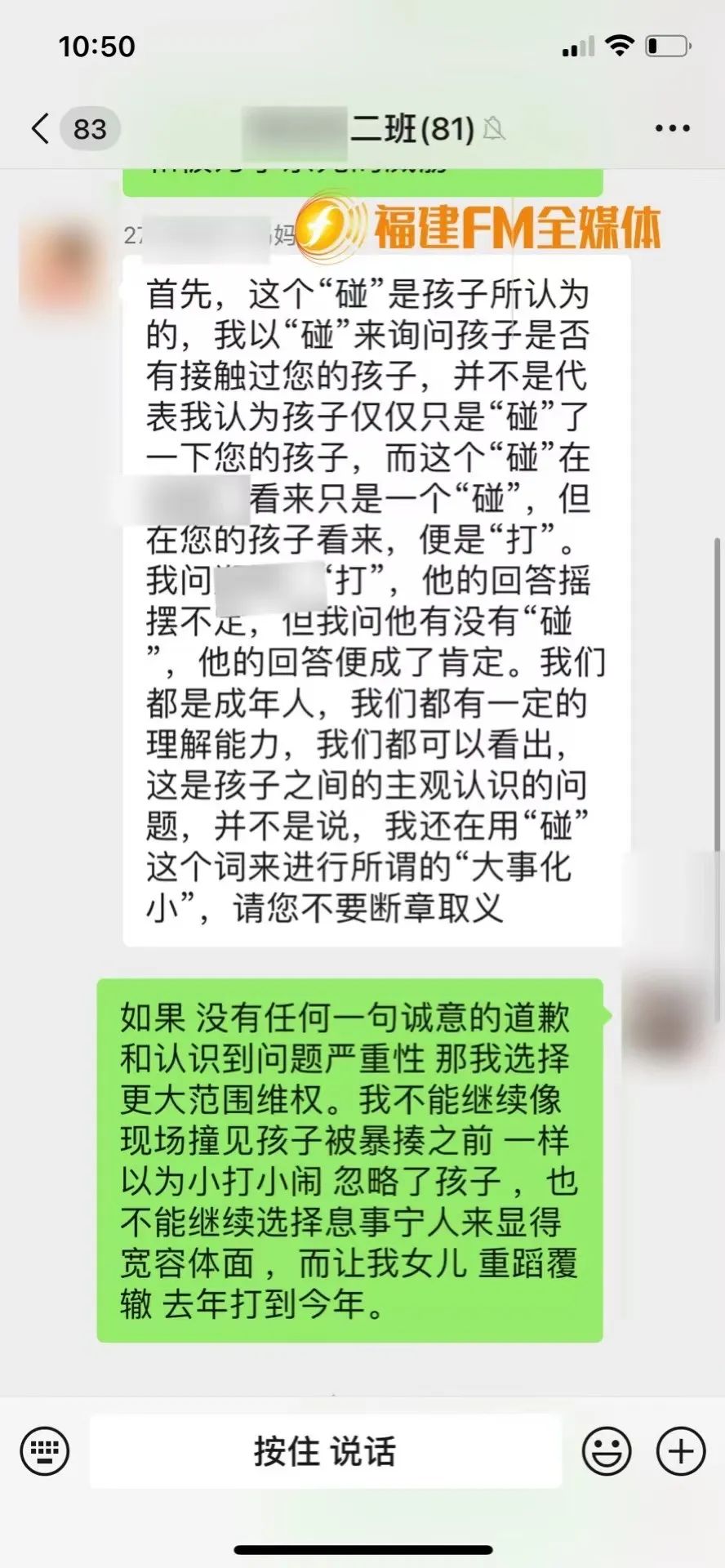
Task: Open the group chat overflow menu
Action: [672, 128]
